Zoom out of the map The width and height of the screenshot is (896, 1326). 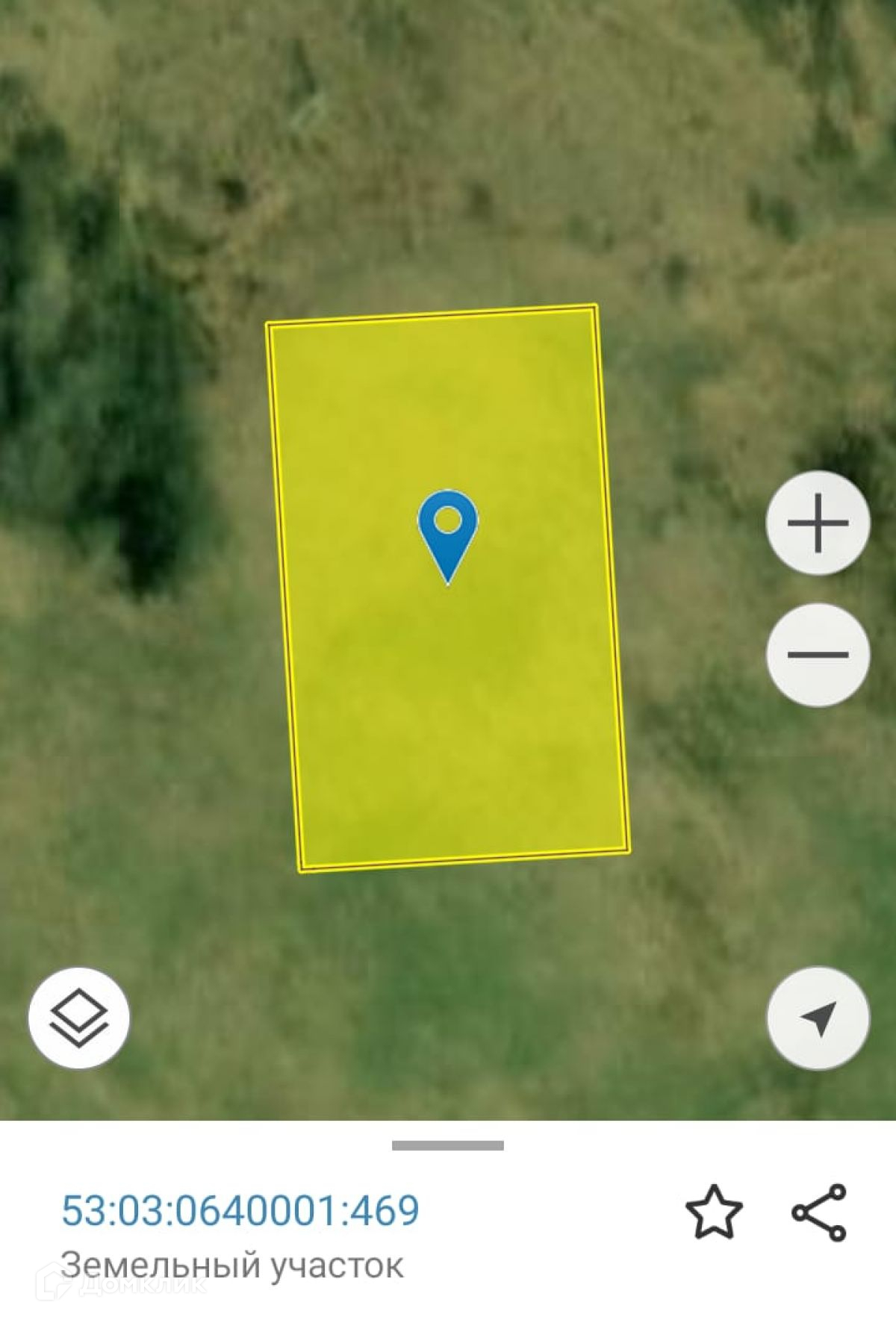click(818, 655)
